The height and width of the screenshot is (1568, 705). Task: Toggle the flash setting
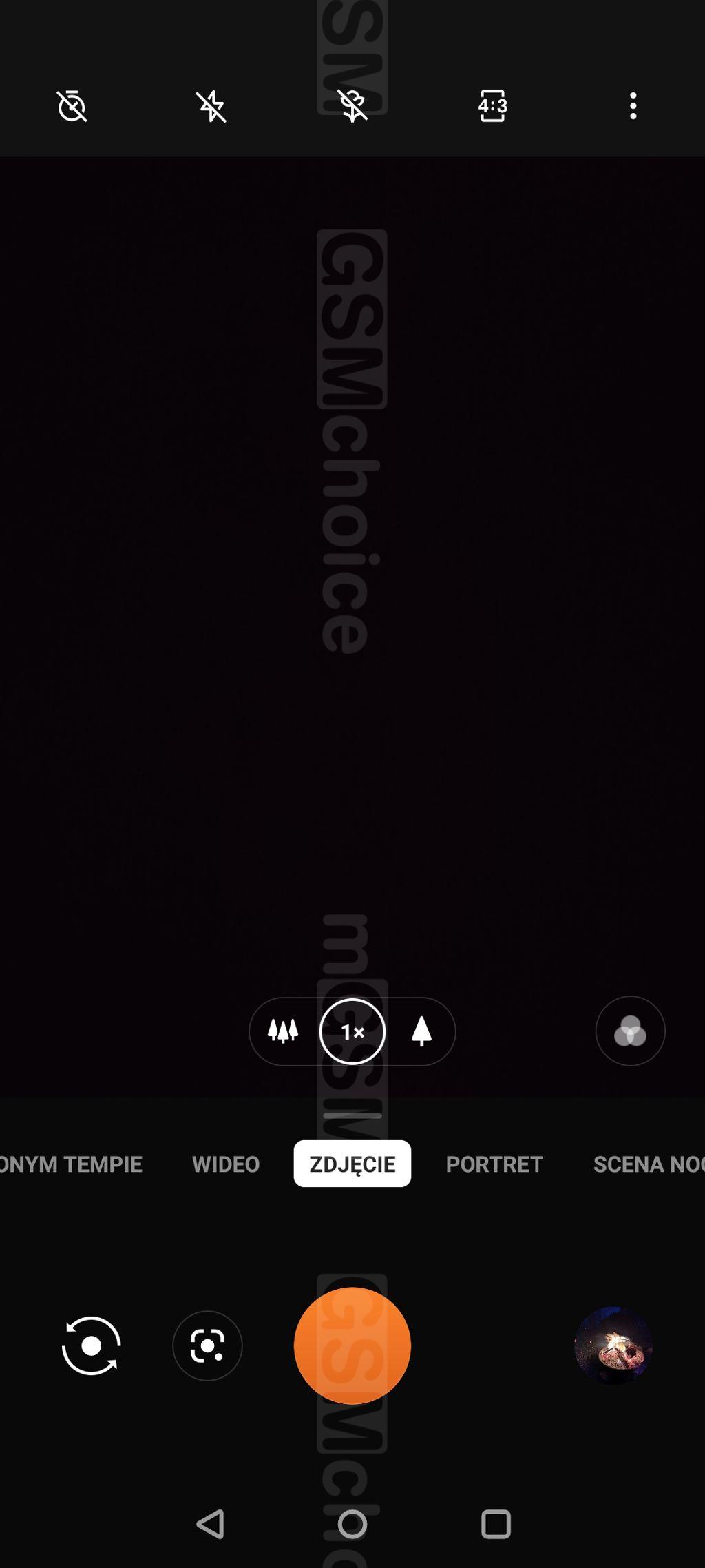pyautogui.click(x=211, y=106)
